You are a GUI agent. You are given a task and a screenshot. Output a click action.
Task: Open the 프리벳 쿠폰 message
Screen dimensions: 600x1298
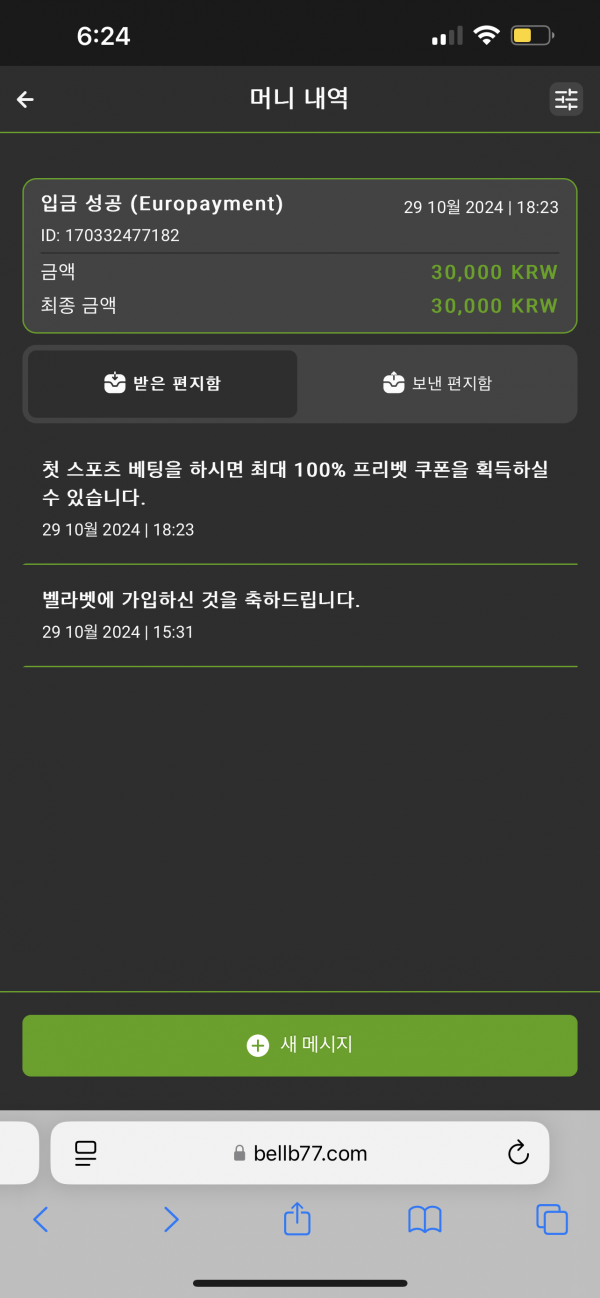[x=300, y=498]
